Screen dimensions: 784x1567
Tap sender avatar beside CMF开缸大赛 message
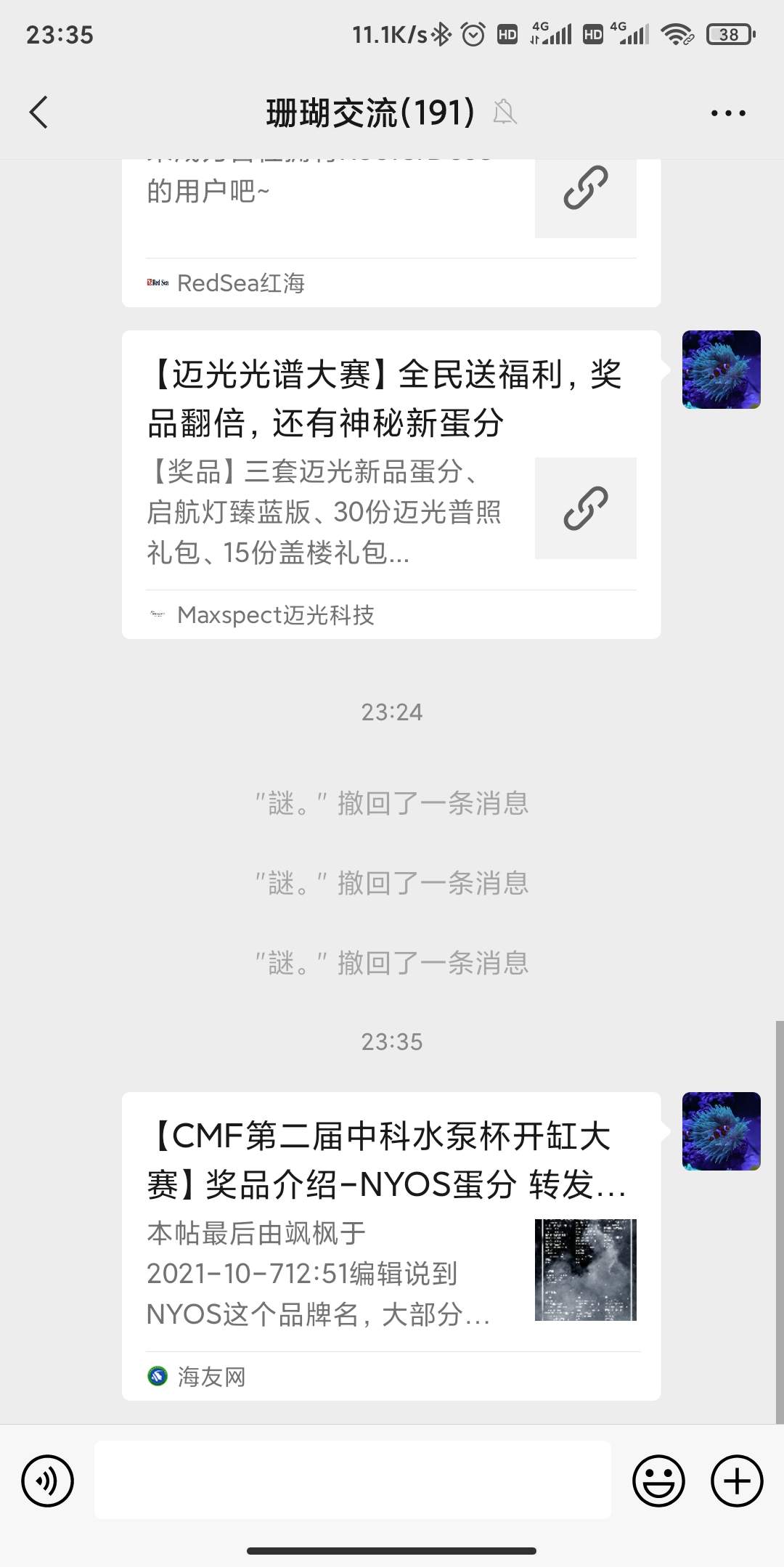[721, 1131]
